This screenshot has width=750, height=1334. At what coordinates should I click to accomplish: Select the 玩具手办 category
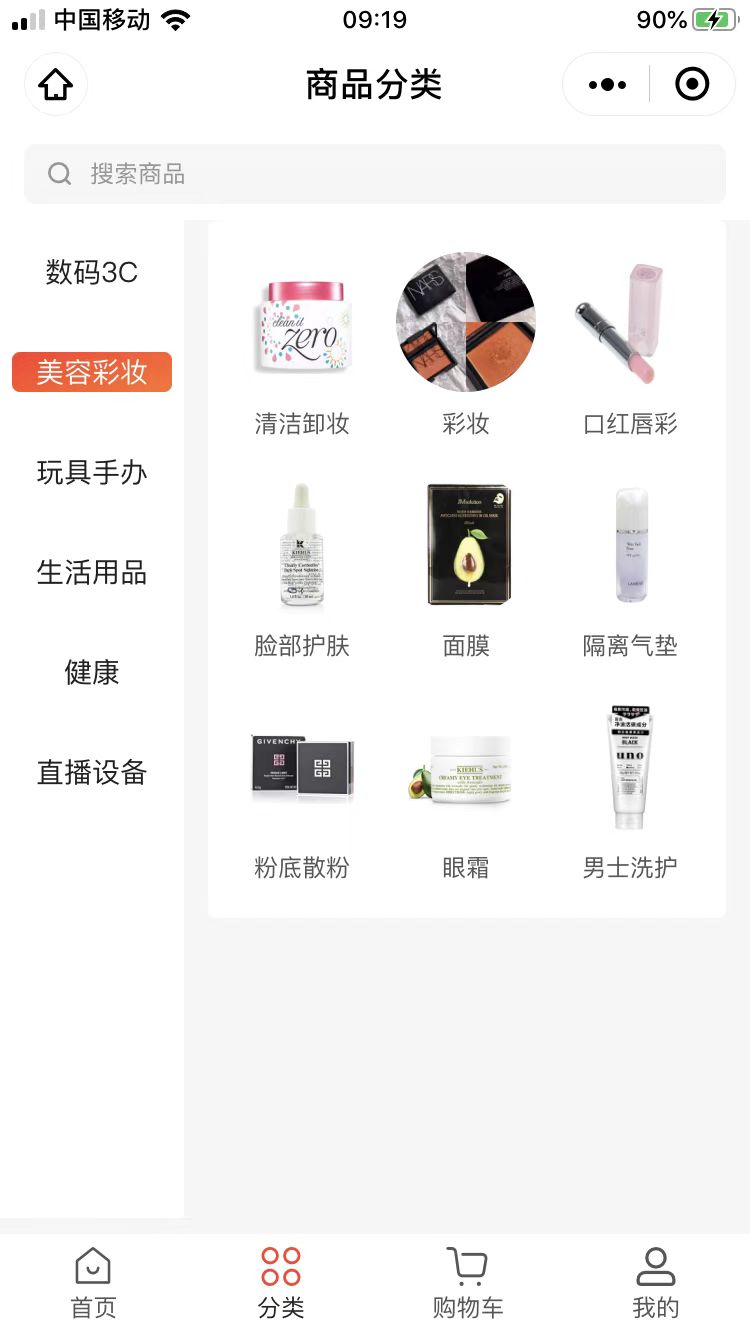[x=92, y=472]
